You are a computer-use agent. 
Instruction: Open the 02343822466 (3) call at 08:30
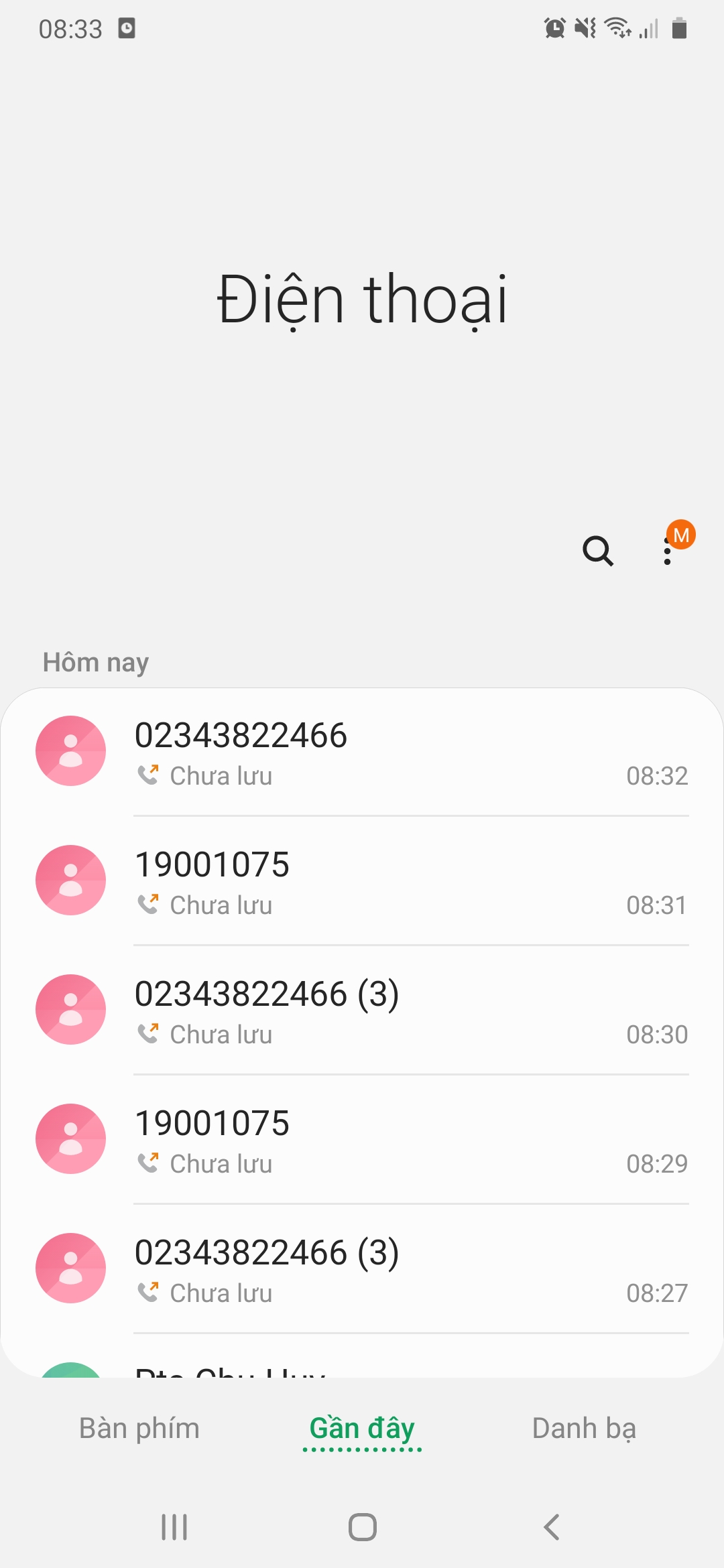point(362,1010)
